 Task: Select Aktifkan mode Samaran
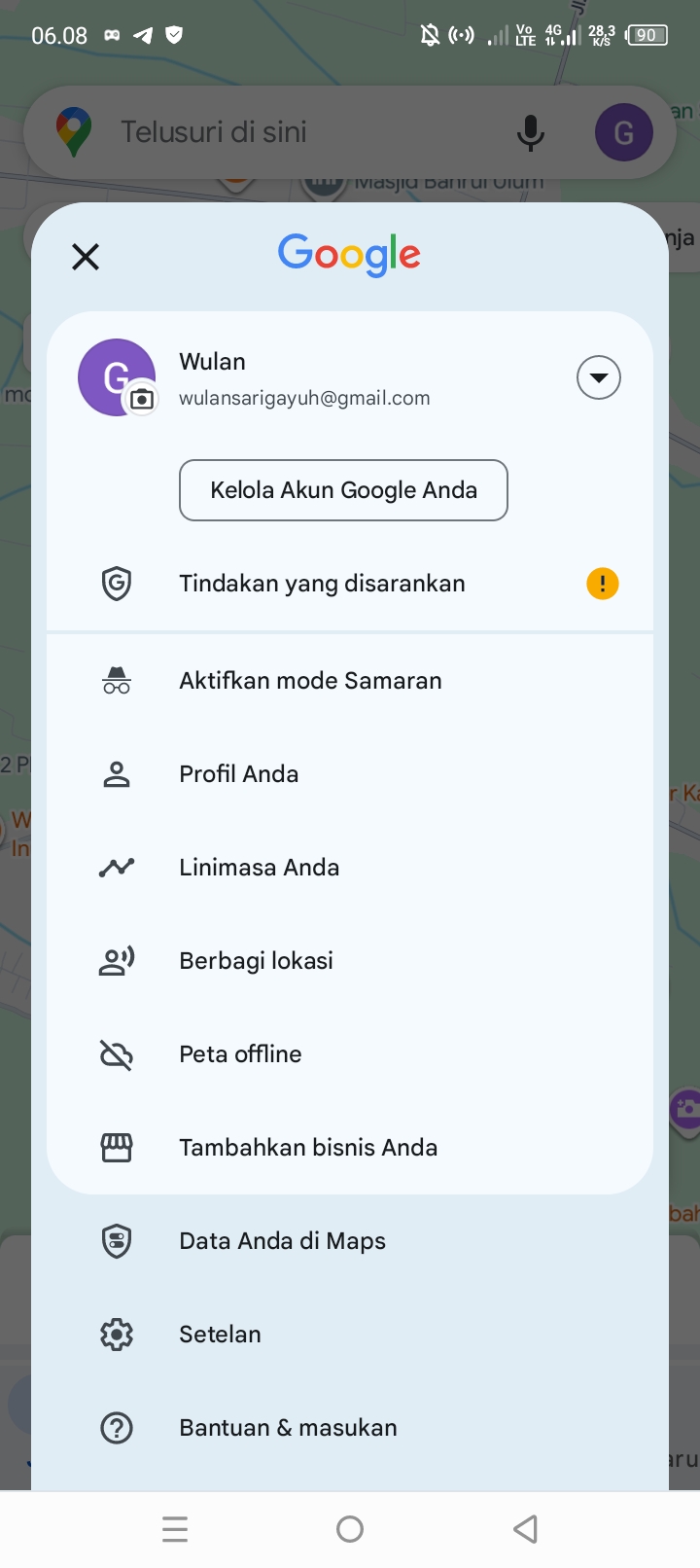310,681
